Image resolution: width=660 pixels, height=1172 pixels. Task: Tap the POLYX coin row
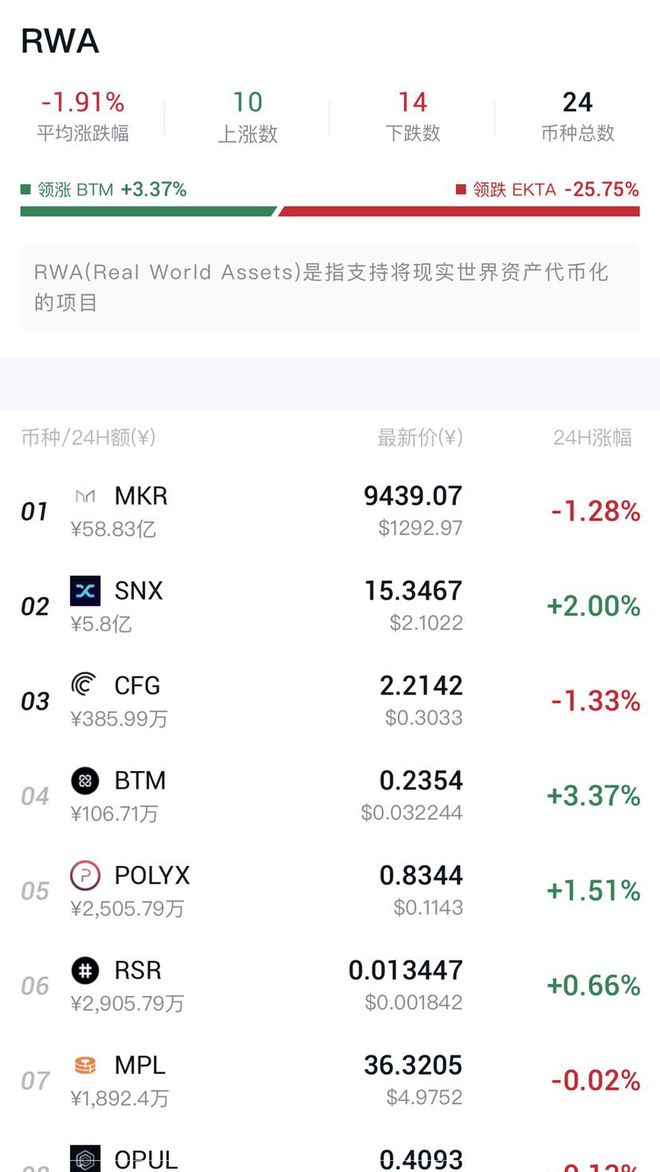click(152, 876)
